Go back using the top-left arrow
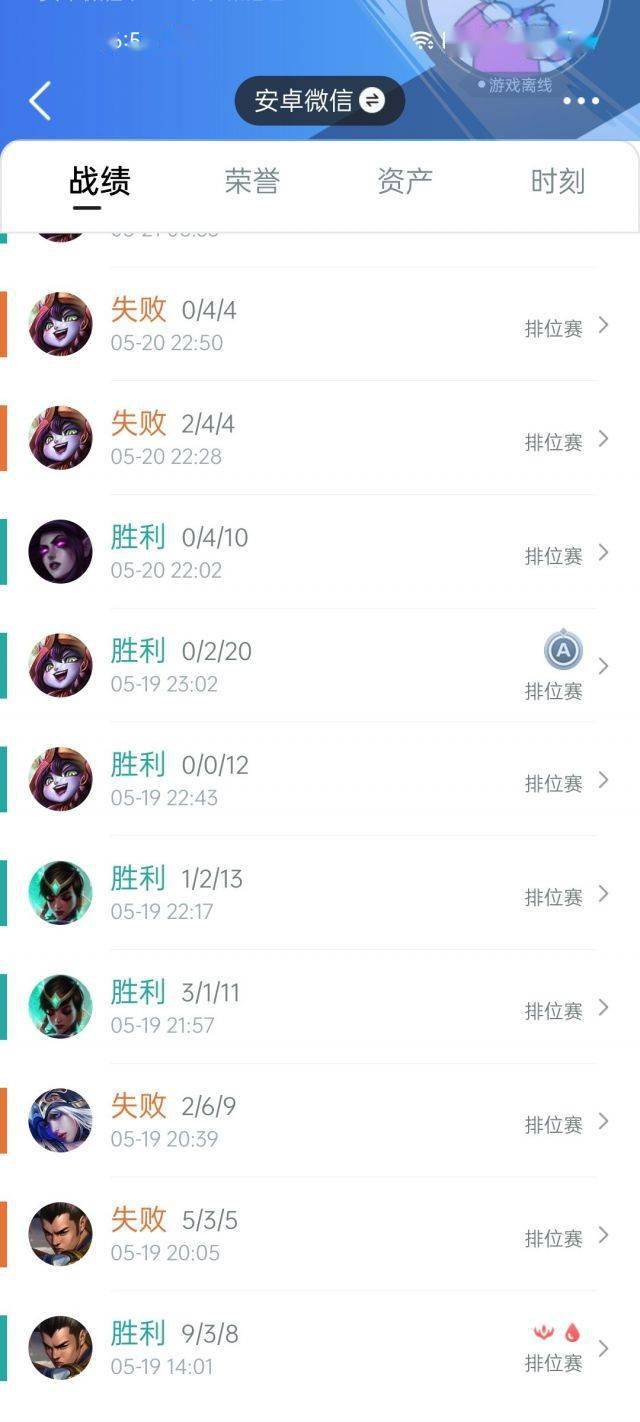640x1422 pixels. click(40, 101)
